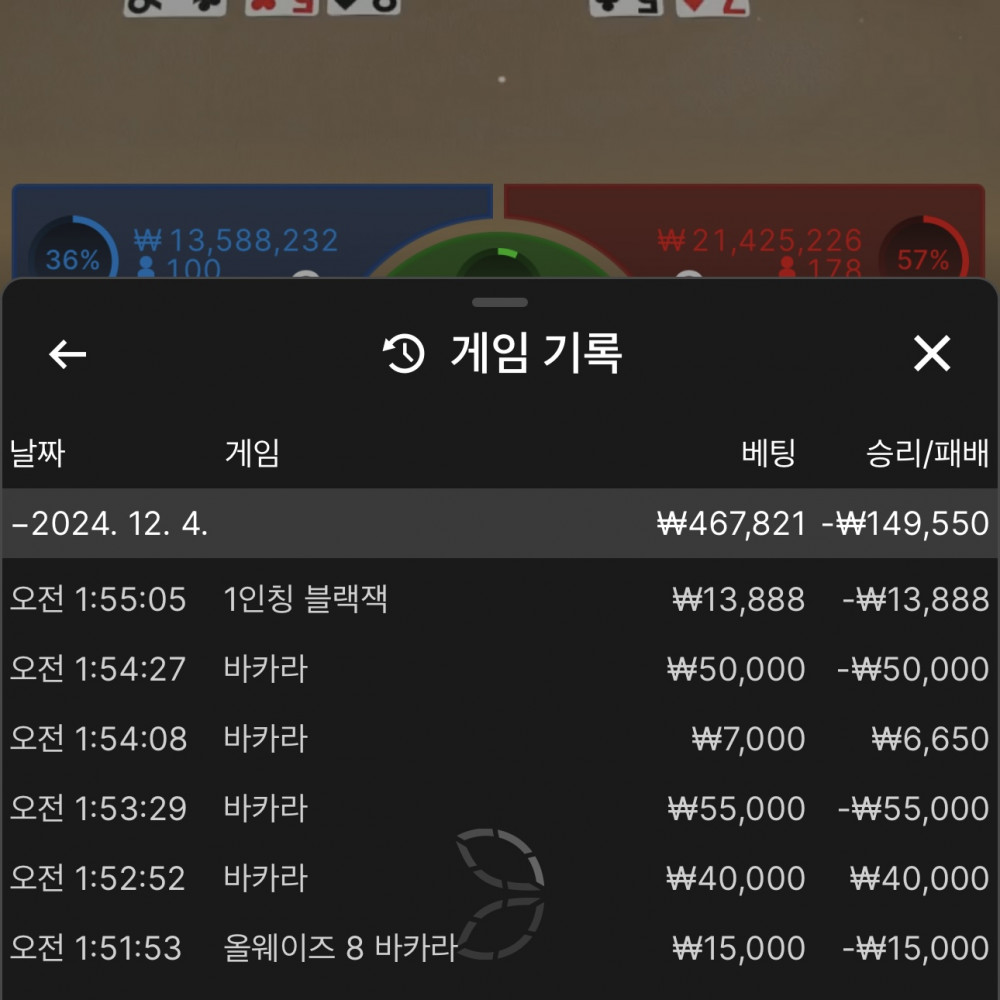Open the 올웨이즈 8 바카라 record
1000x1000 pixels.
point(498,948)
